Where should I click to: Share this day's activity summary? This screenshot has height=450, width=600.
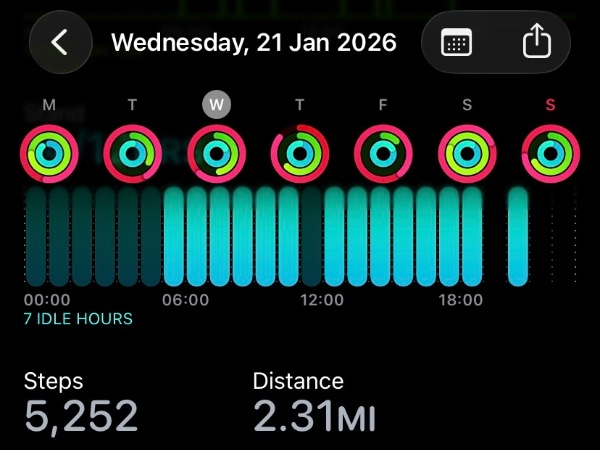[536, 42]
